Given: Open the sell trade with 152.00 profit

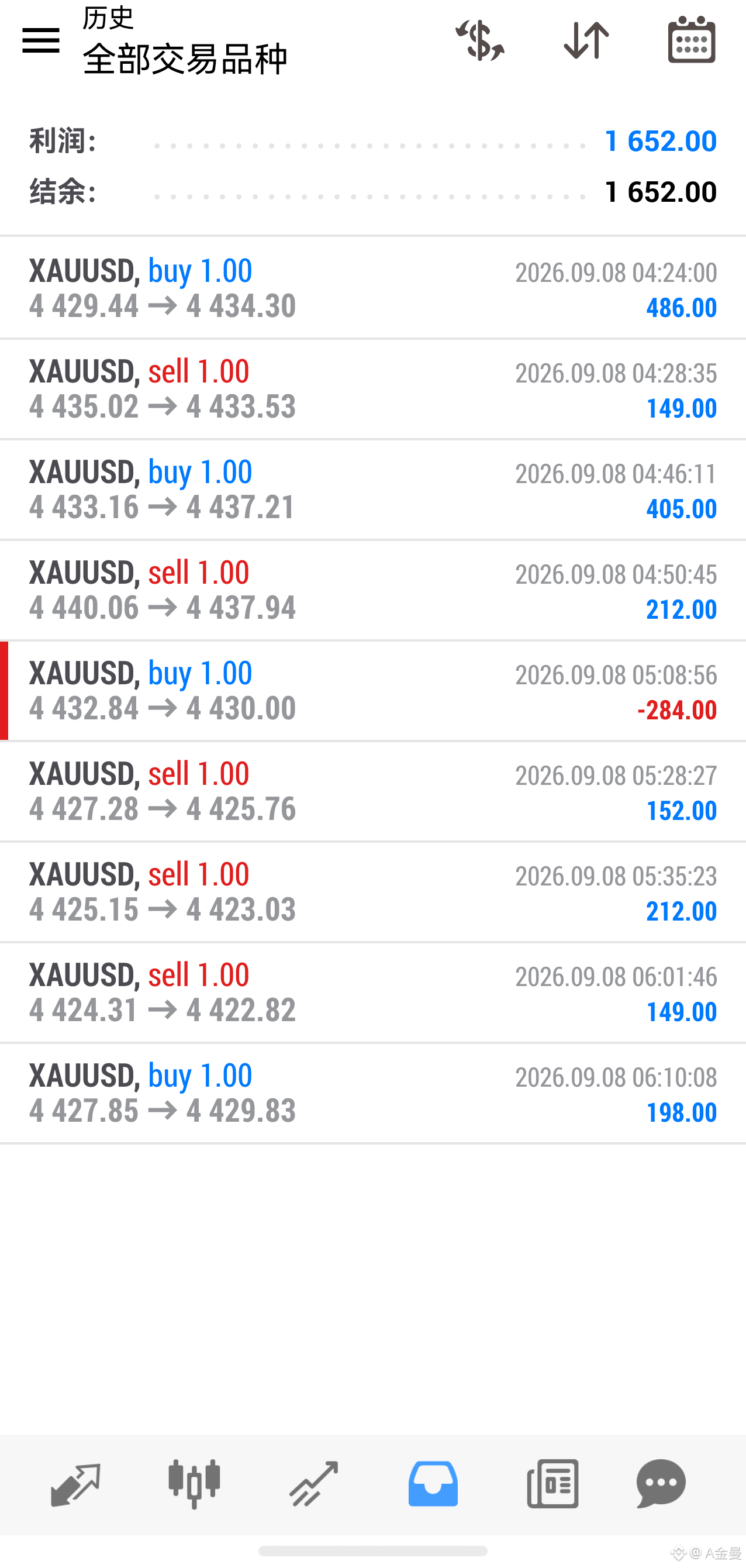Looking at the screenshot, I should tap(373, 791).
